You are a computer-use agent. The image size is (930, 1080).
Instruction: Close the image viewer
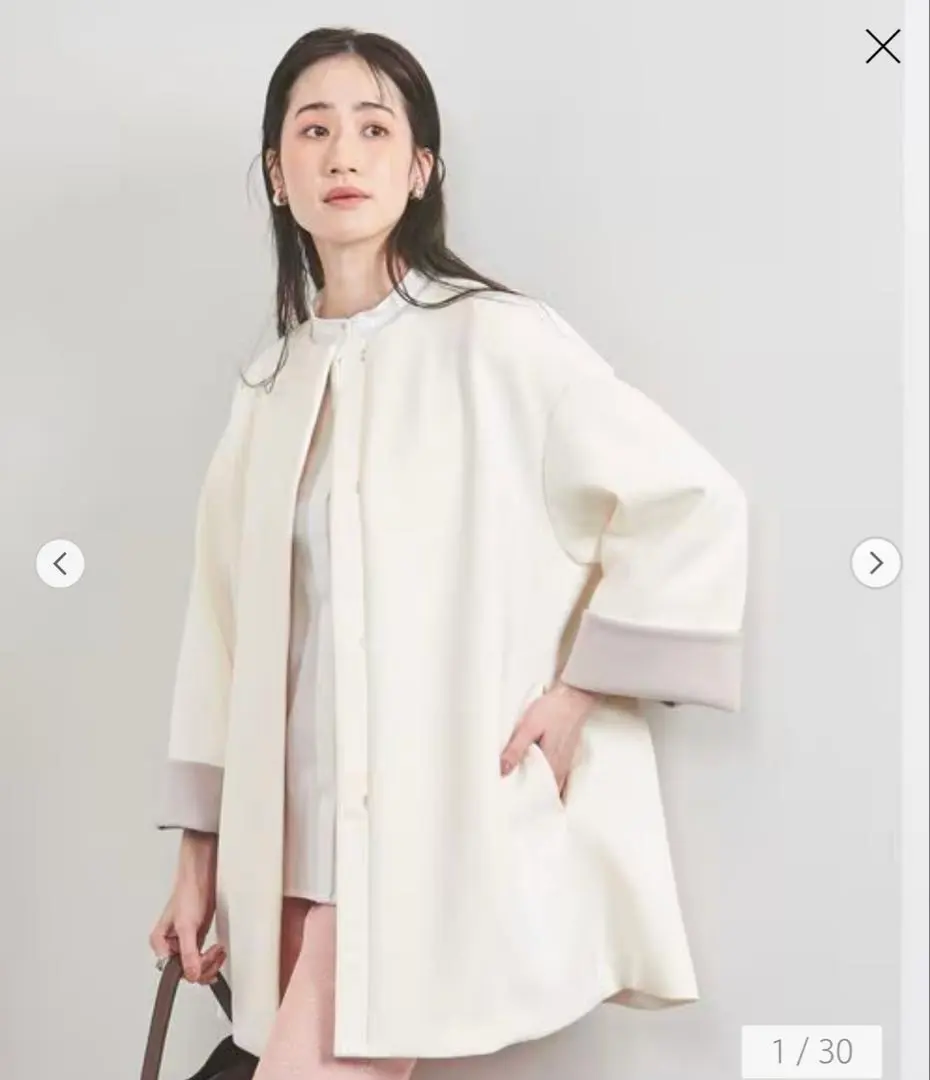point(882,46)
